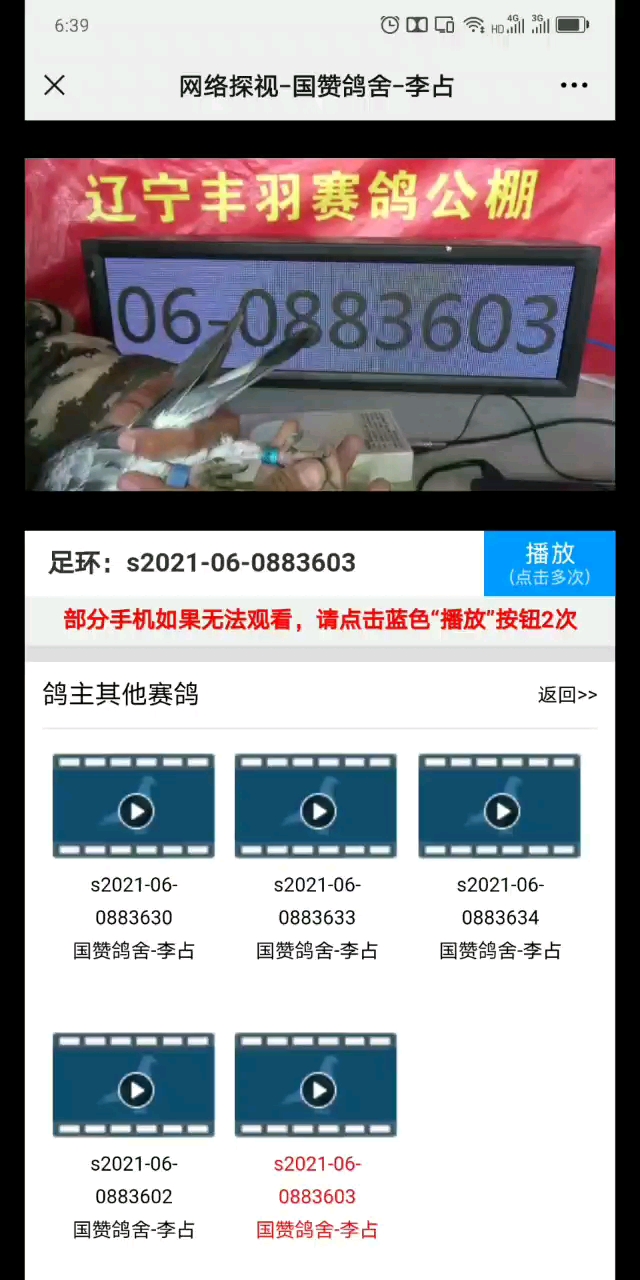The image size is (640, 1280).
Task: Open pigeon video s2021-06-0883603
Action: pyautogui.click(x=316, y=1085)
